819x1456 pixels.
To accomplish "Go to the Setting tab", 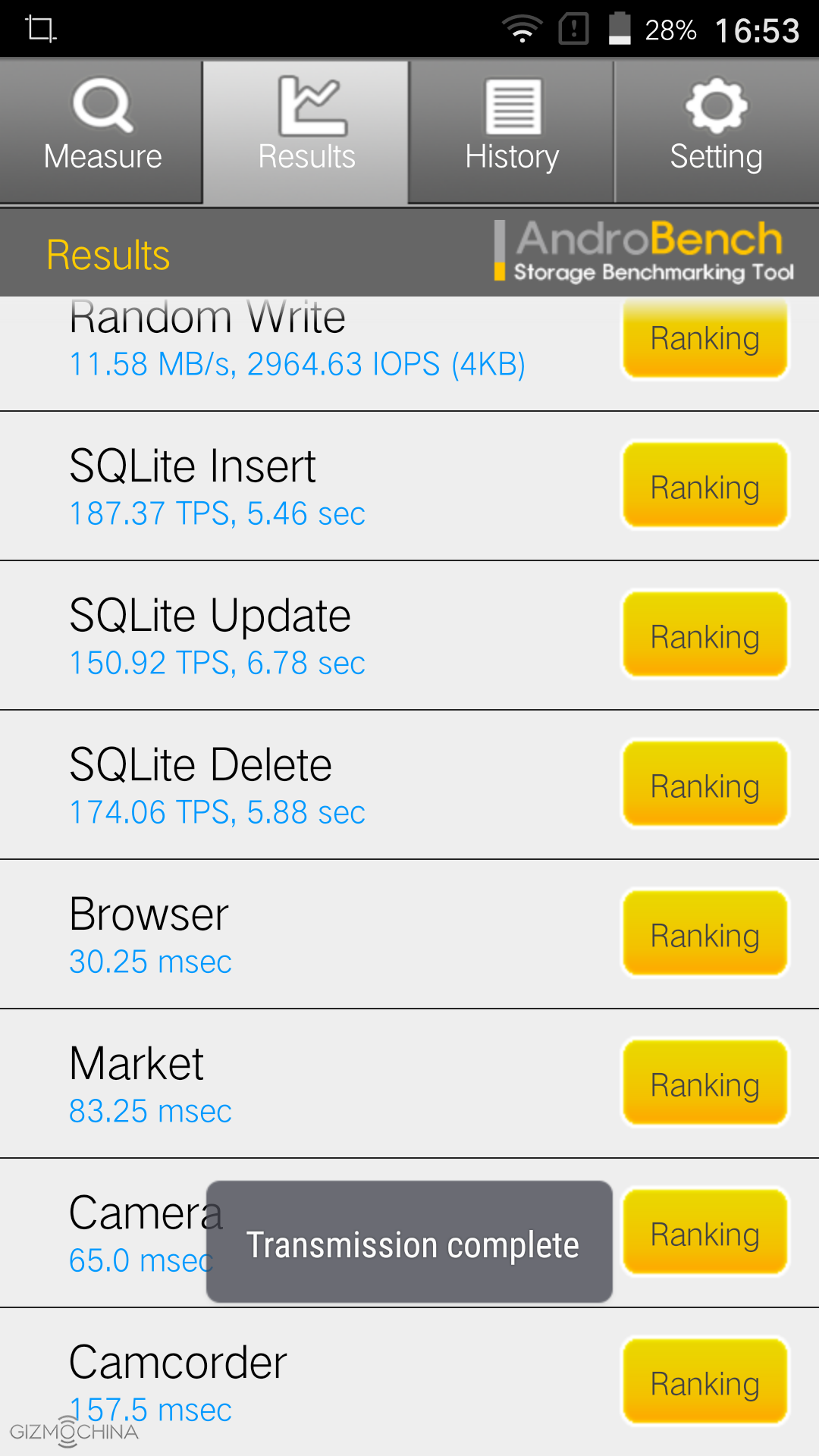I will coord(717,130).
